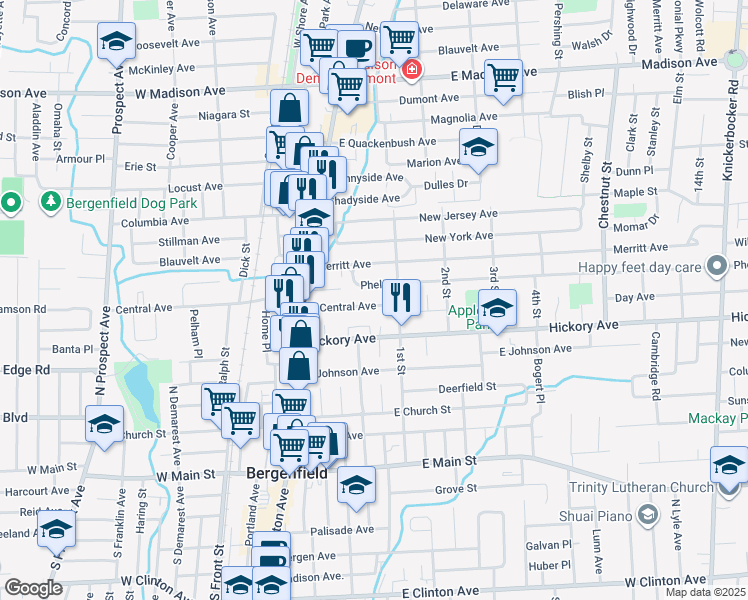Open the restaurant marker on Central Ave near 1st St
Image resolution: width=748 pixels, height=600 pixels.
click(x=401, y=299)
